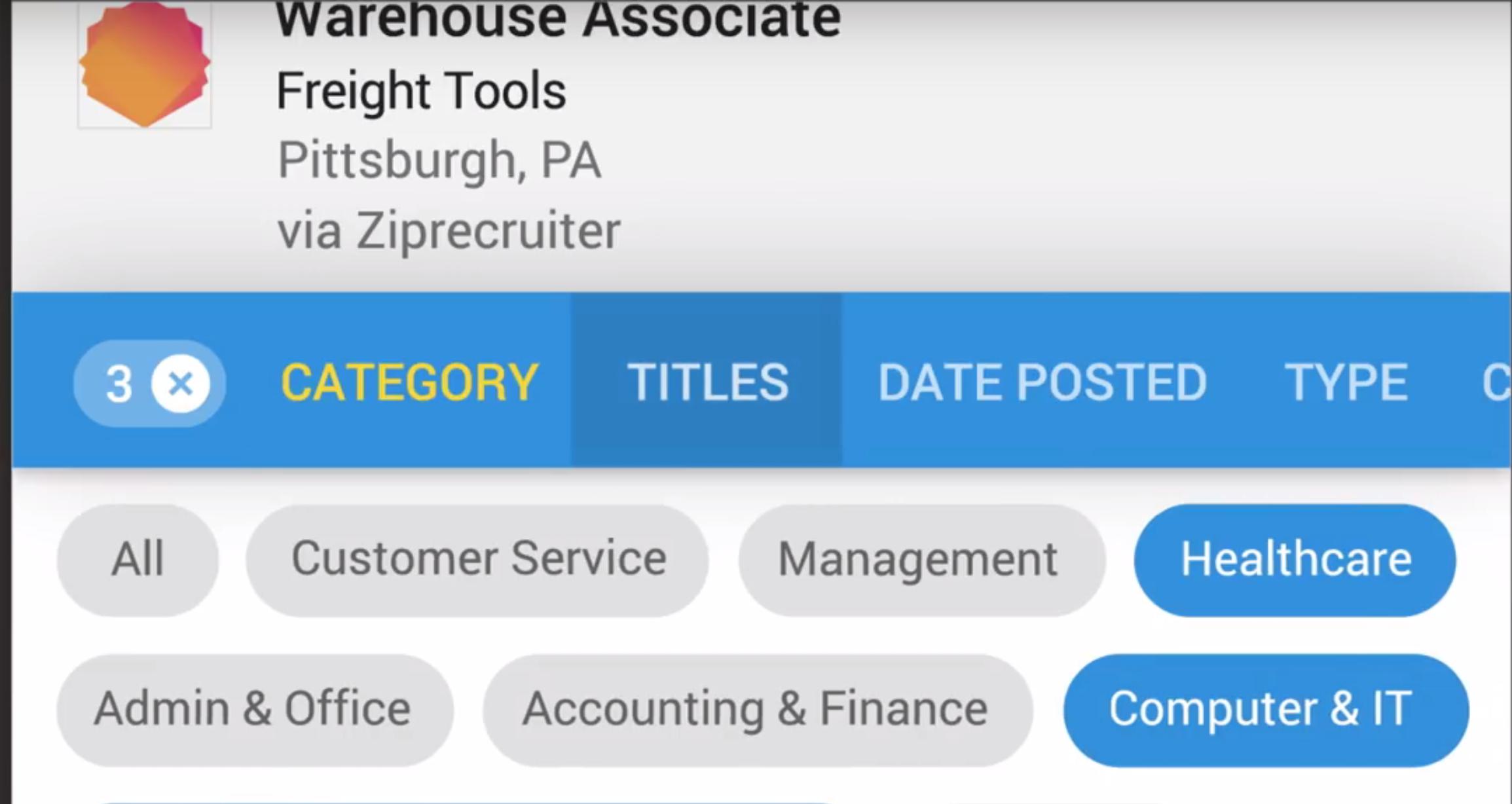Switch to the Titles filter tab
This screenshot has width=1512, height=804.
tap(707, 382)
